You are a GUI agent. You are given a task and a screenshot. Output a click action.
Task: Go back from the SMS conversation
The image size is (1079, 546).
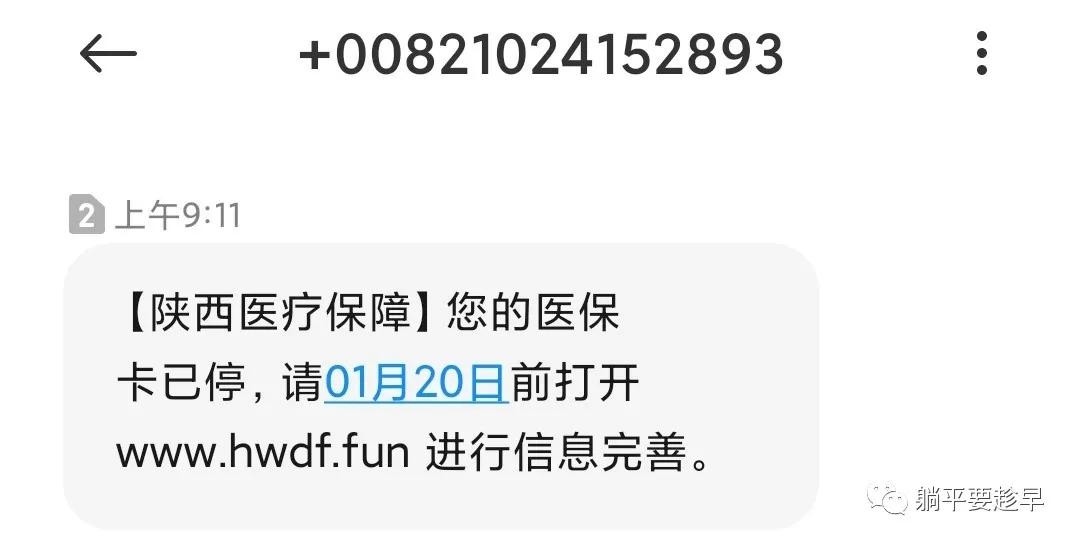[x=107, y=54]
